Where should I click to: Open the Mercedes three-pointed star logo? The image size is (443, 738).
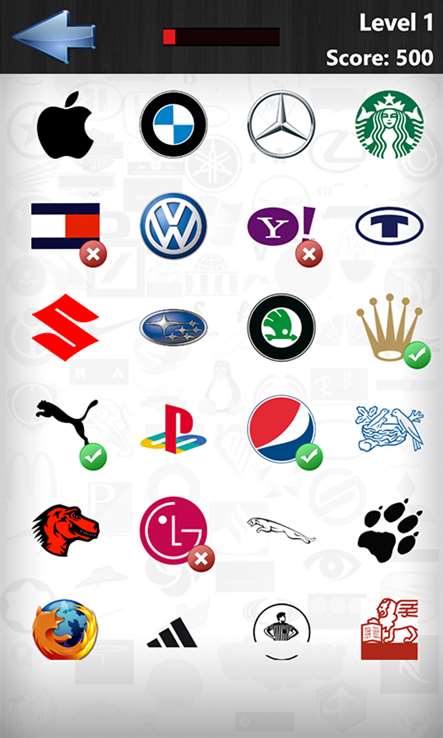[282, 124]
